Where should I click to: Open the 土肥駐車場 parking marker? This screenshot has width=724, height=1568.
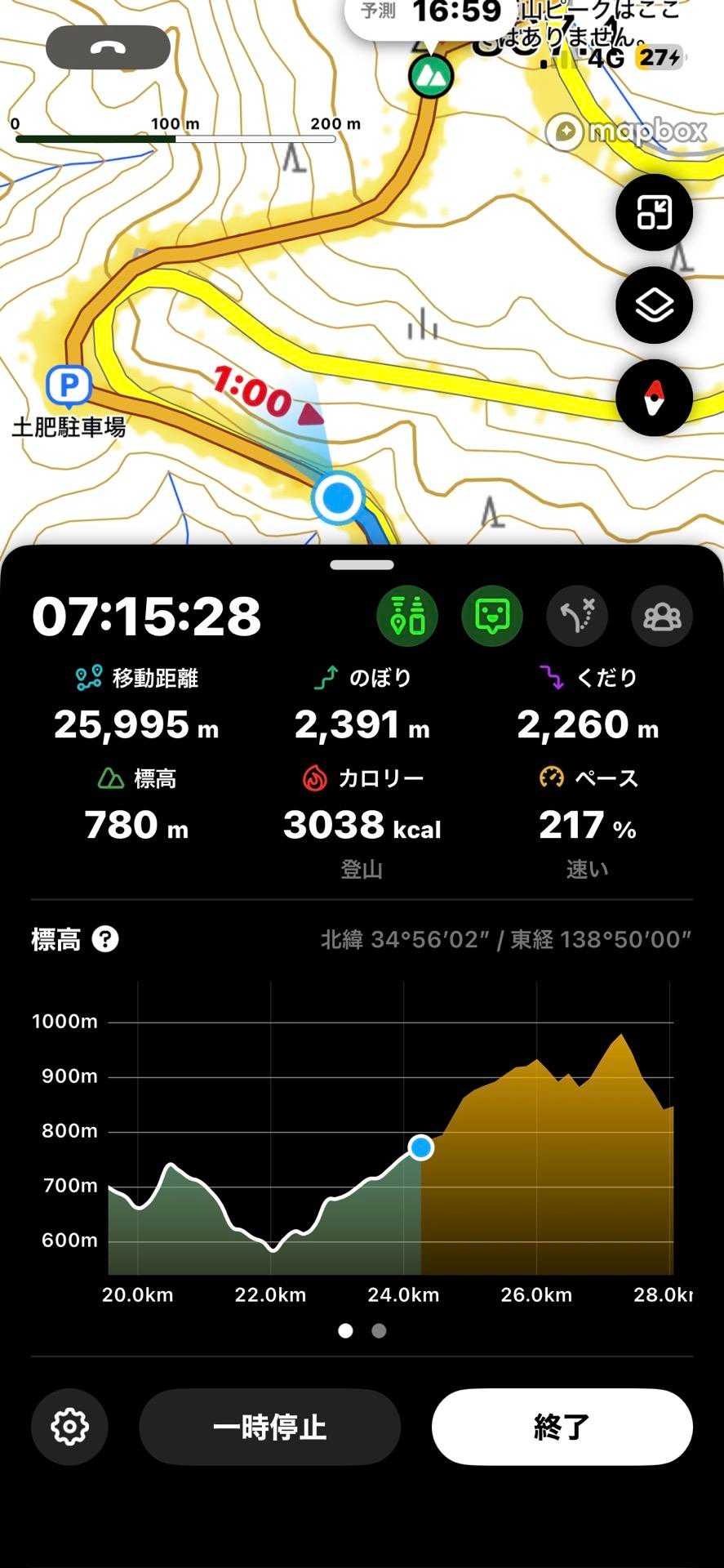(69, 385)
